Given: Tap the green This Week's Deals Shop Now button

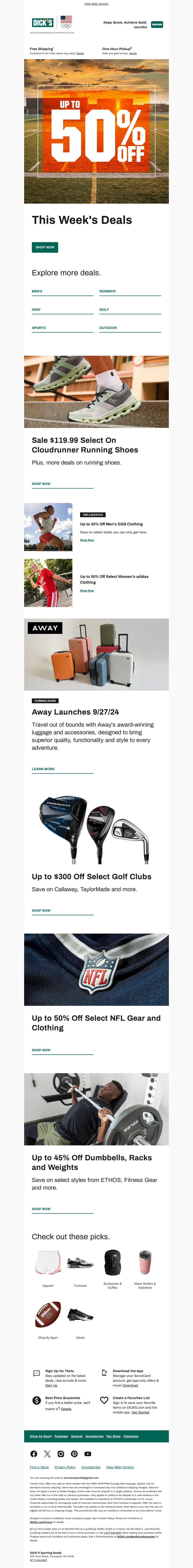Looking at the screenshot, I should pos(45,247).
